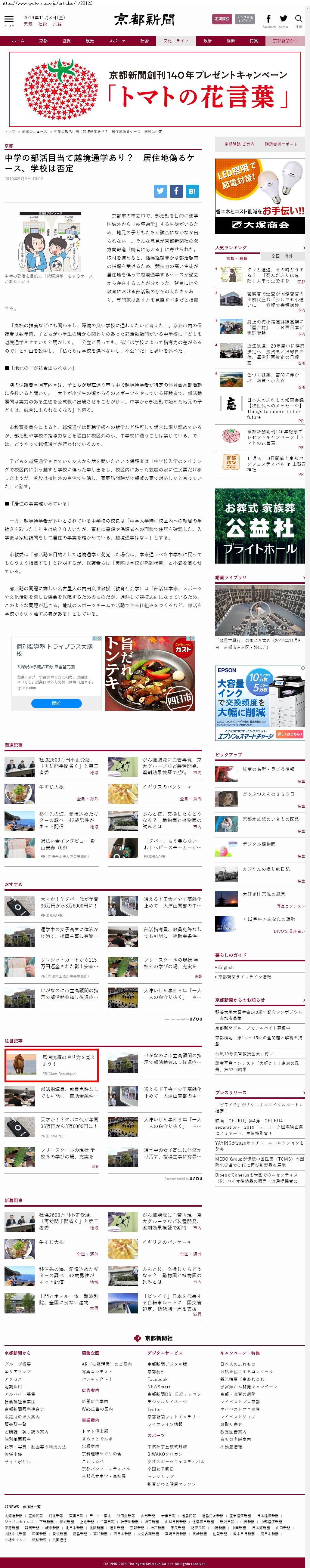Select the 全国・海外 ranking tab
This screenshot has height=1568, width=310.
coord(281,256)
